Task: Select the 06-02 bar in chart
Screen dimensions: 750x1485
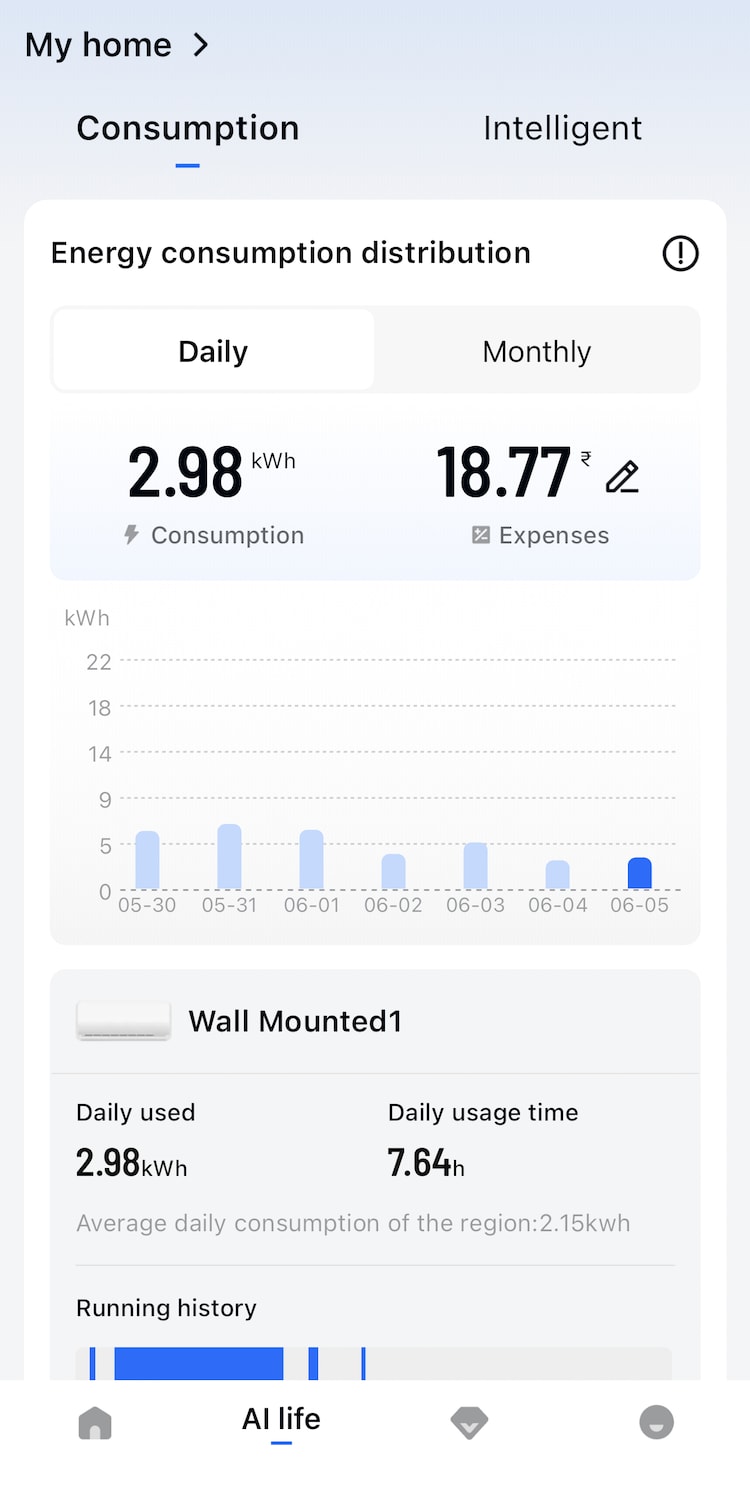Action: click(x=393, y=871)
